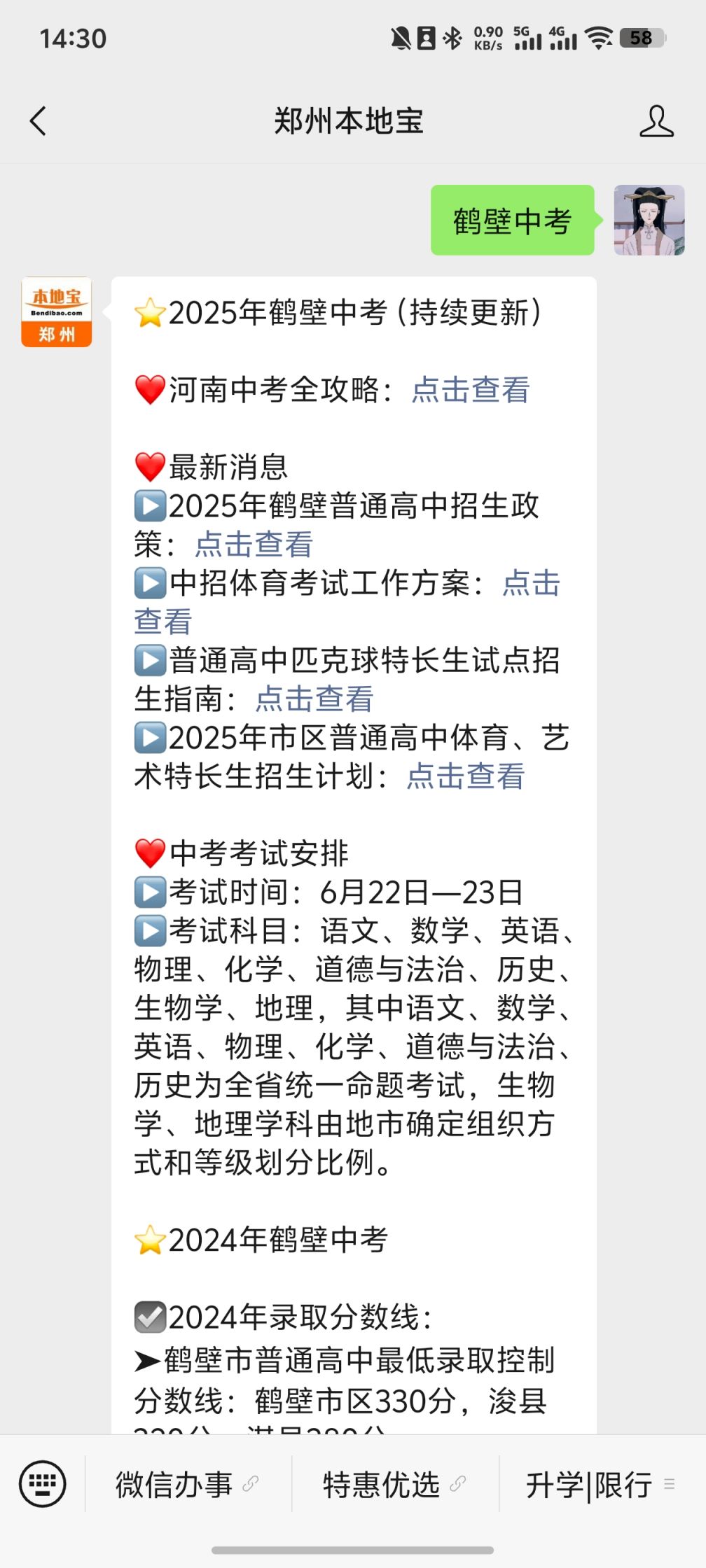Open the account profile icon

(x=656, y=121)
